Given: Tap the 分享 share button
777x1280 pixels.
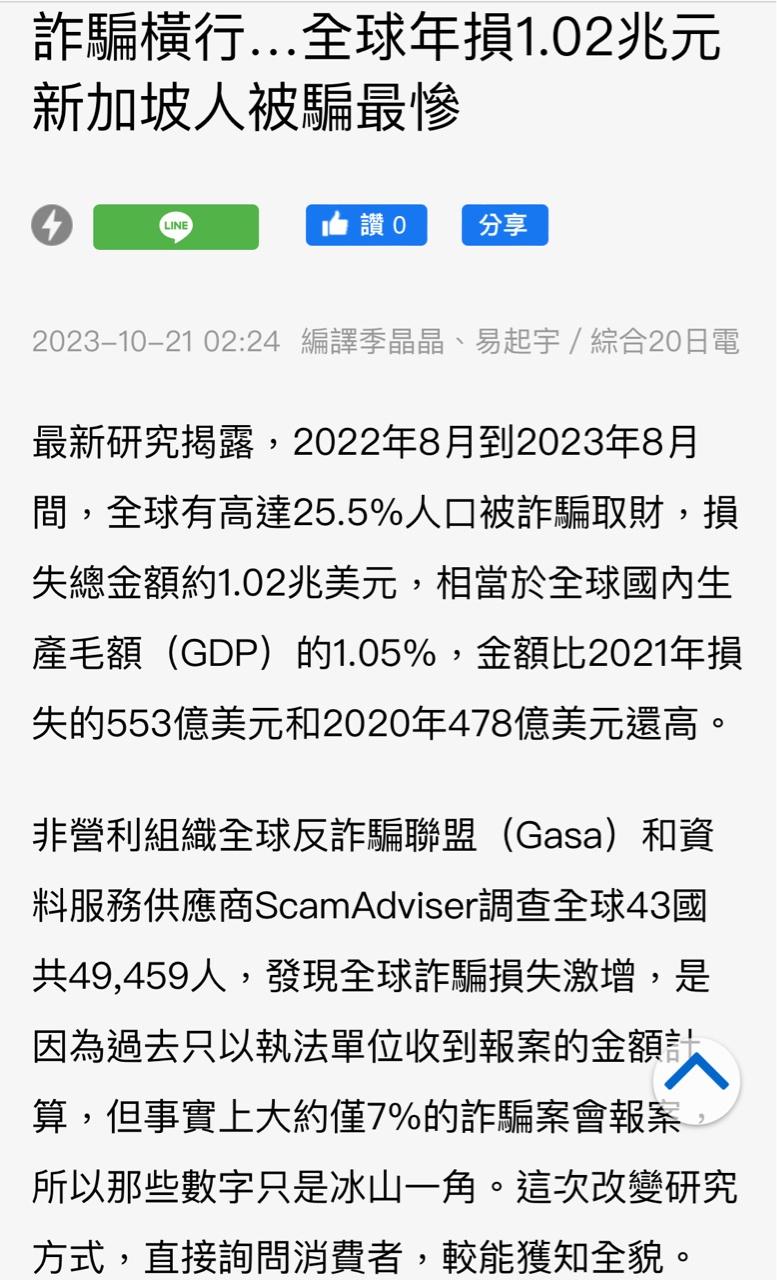Looking at the screenshot, I should pyautogui.click(x=504, y=225).
